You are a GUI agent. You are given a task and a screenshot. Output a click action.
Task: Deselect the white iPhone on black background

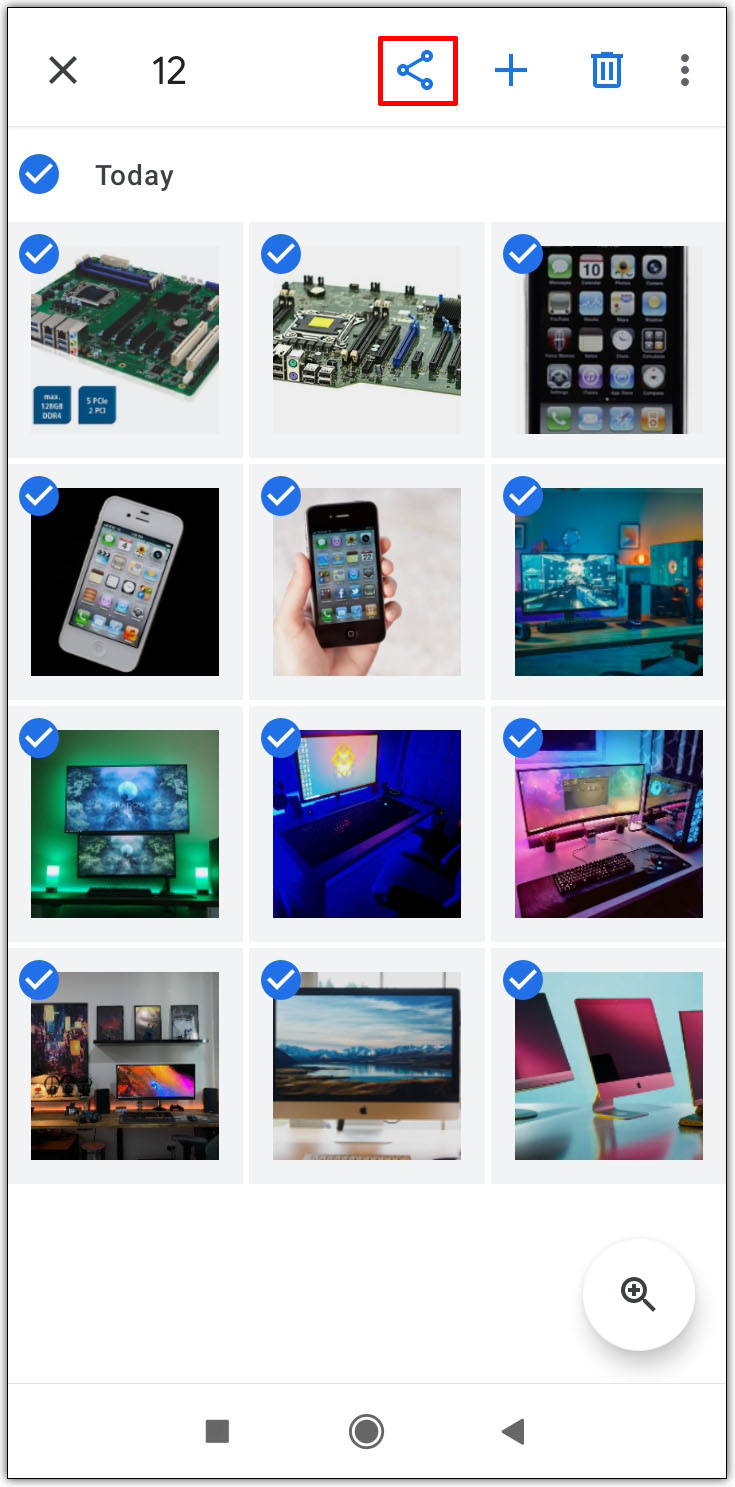pyautogui.click(x=125, y=582)
